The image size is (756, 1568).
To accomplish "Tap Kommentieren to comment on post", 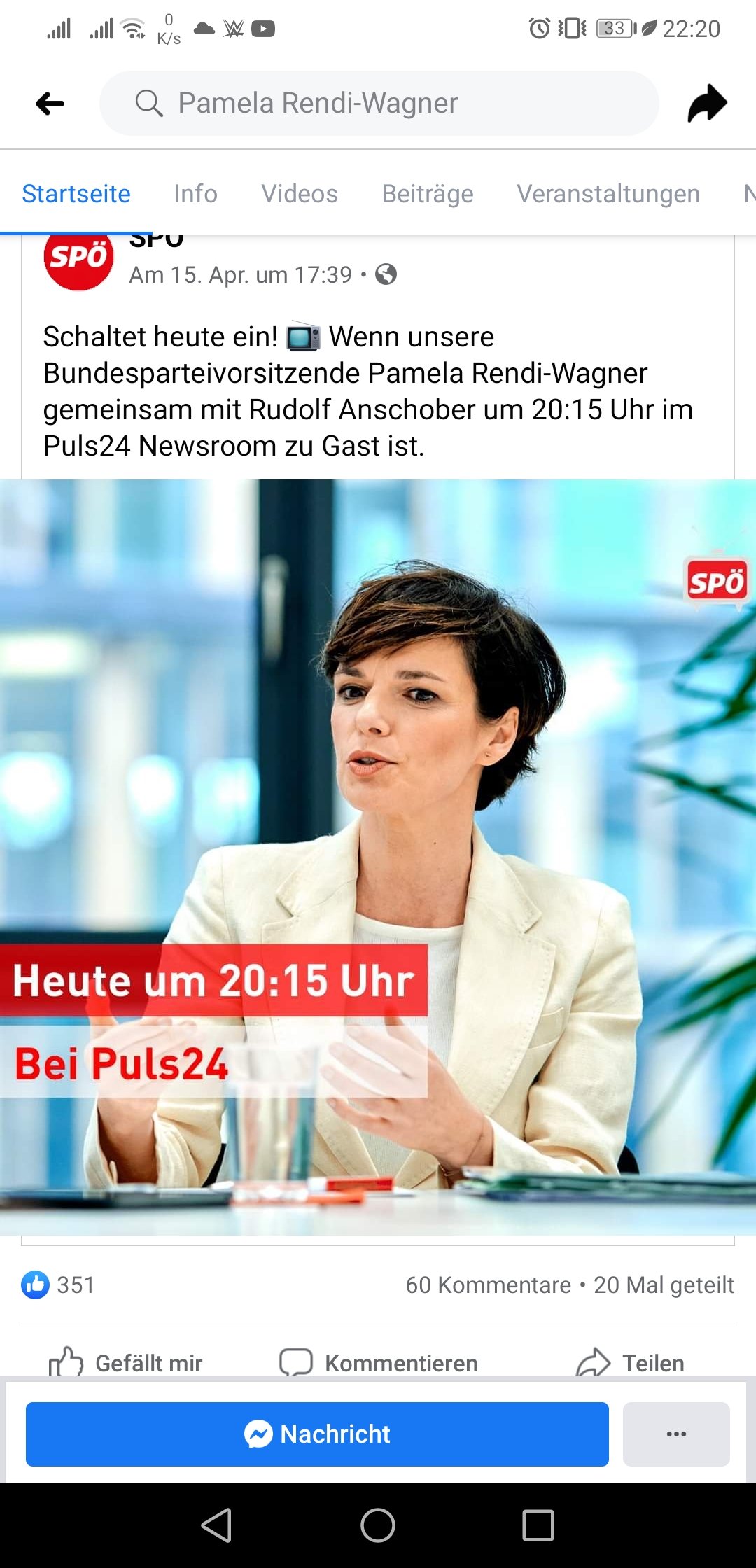I will tap(379, 1362).
